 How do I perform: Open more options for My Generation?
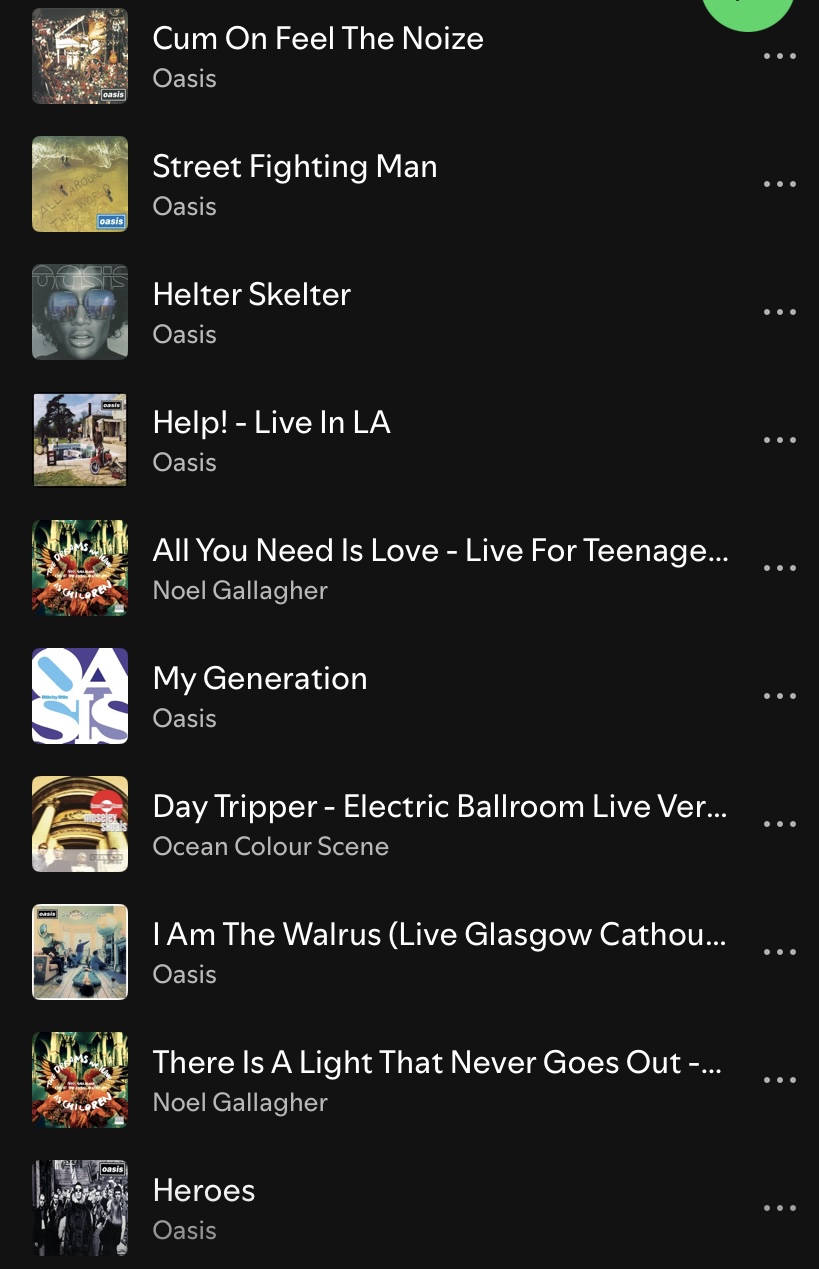click(x=779, y=697)
